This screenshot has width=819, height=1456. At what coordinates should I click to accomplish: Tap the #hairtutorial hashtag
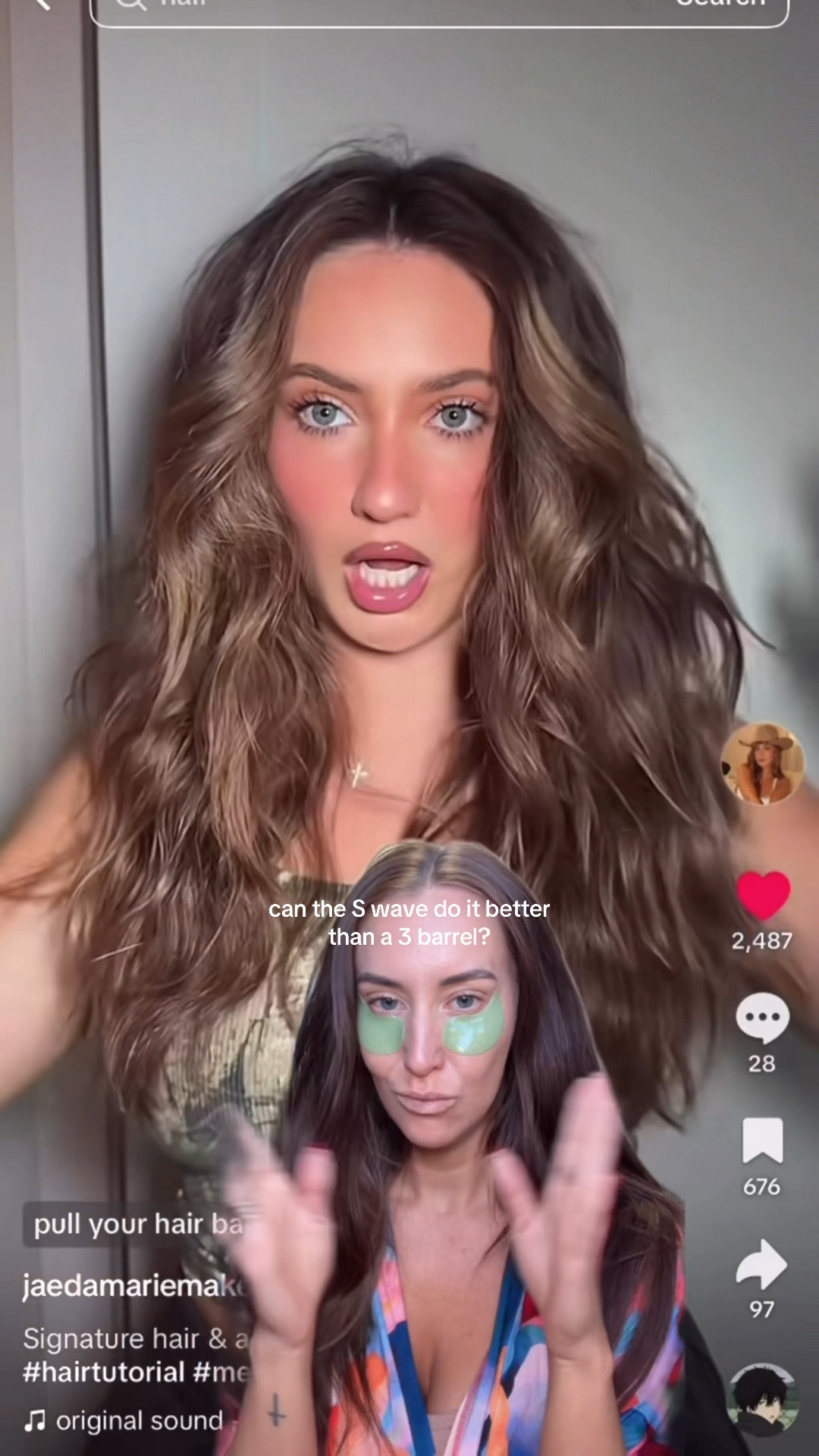point(104,1372)
